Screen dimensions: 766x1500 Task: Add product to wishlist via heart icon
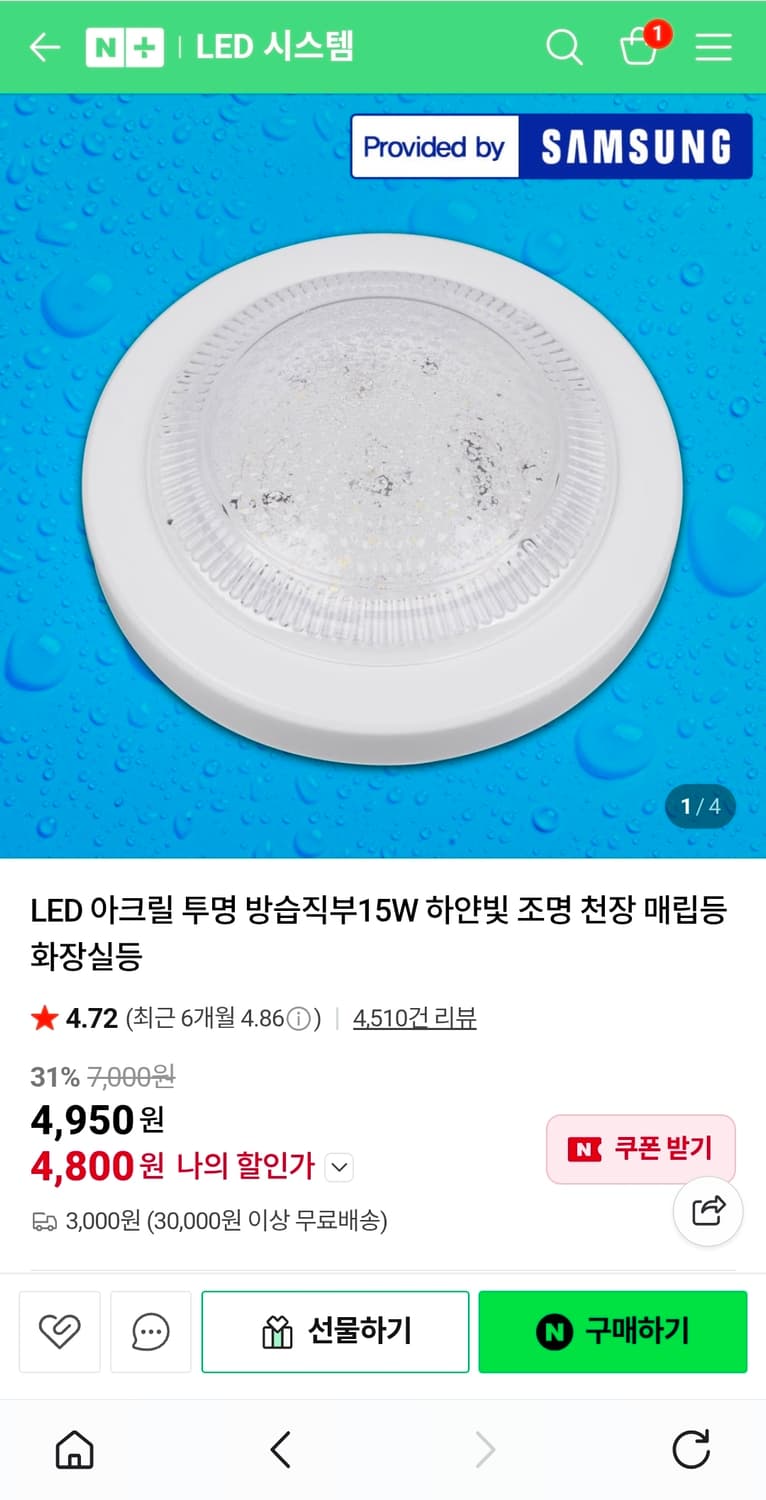tap(59, 1331)
